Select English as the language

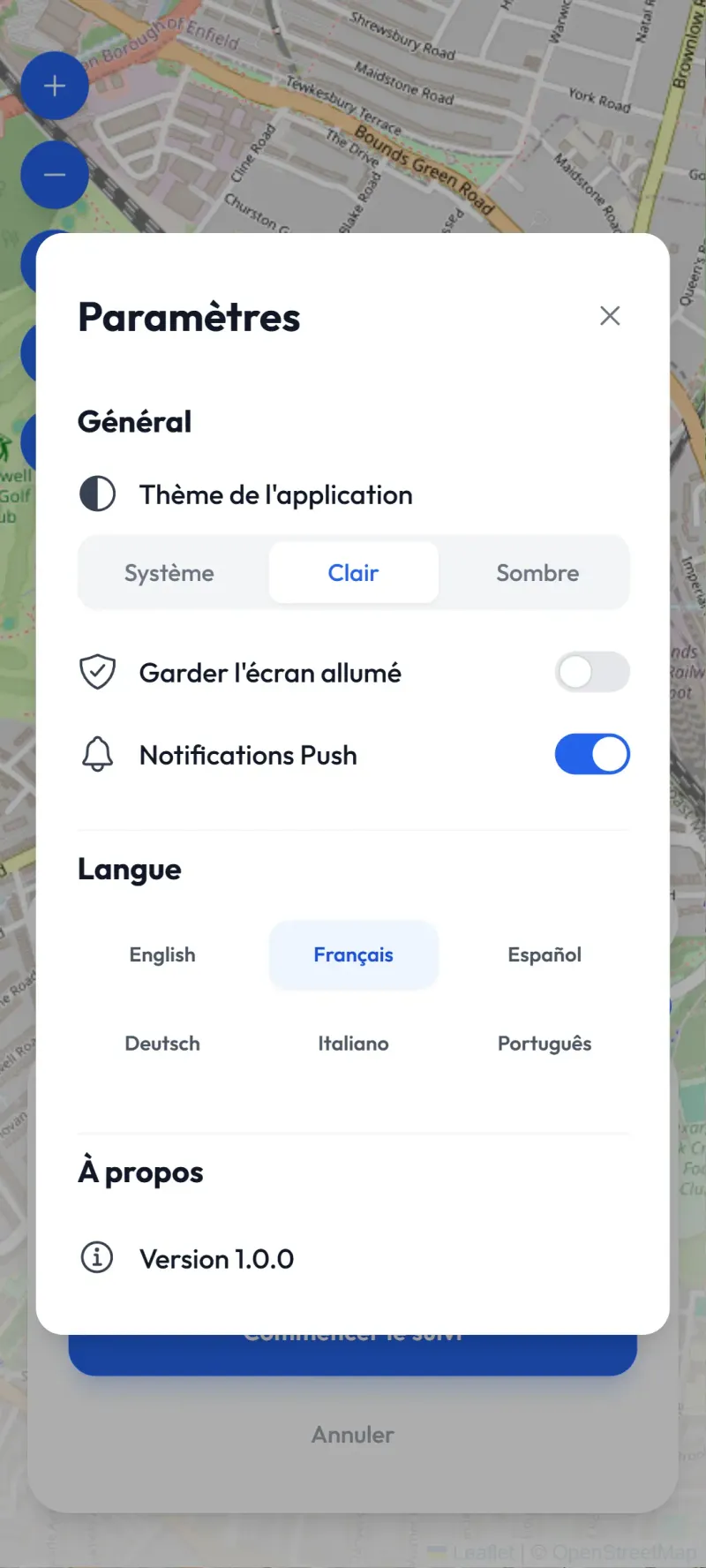tap(161, 954)
